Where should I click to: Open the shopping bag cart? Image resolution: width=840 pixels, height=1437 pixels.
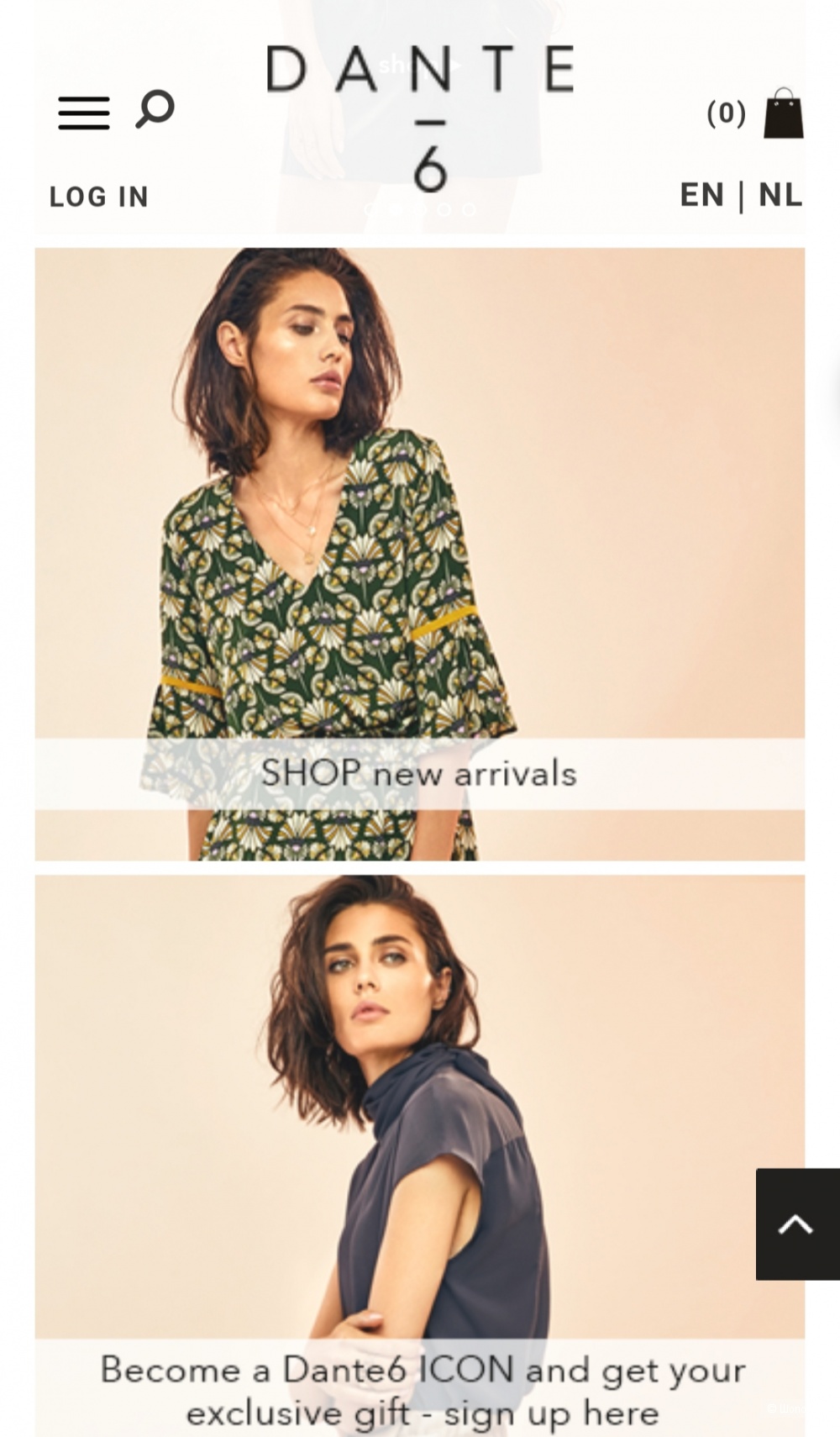point(783,113)
